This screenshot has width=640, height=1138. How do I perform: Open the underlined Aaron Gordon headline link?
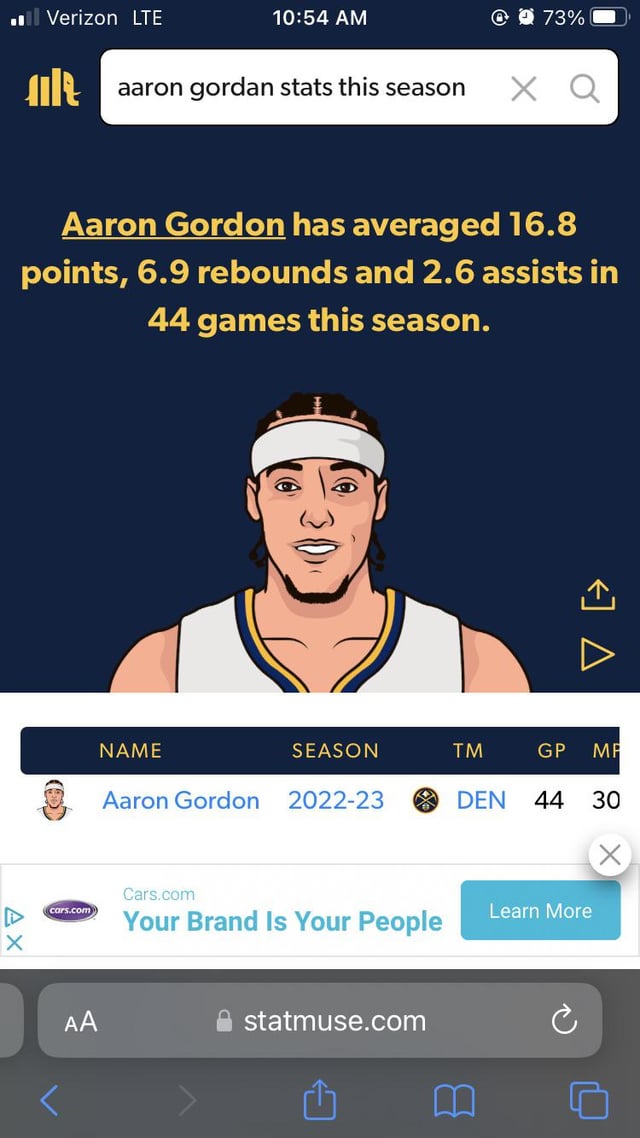pos(173,224)
